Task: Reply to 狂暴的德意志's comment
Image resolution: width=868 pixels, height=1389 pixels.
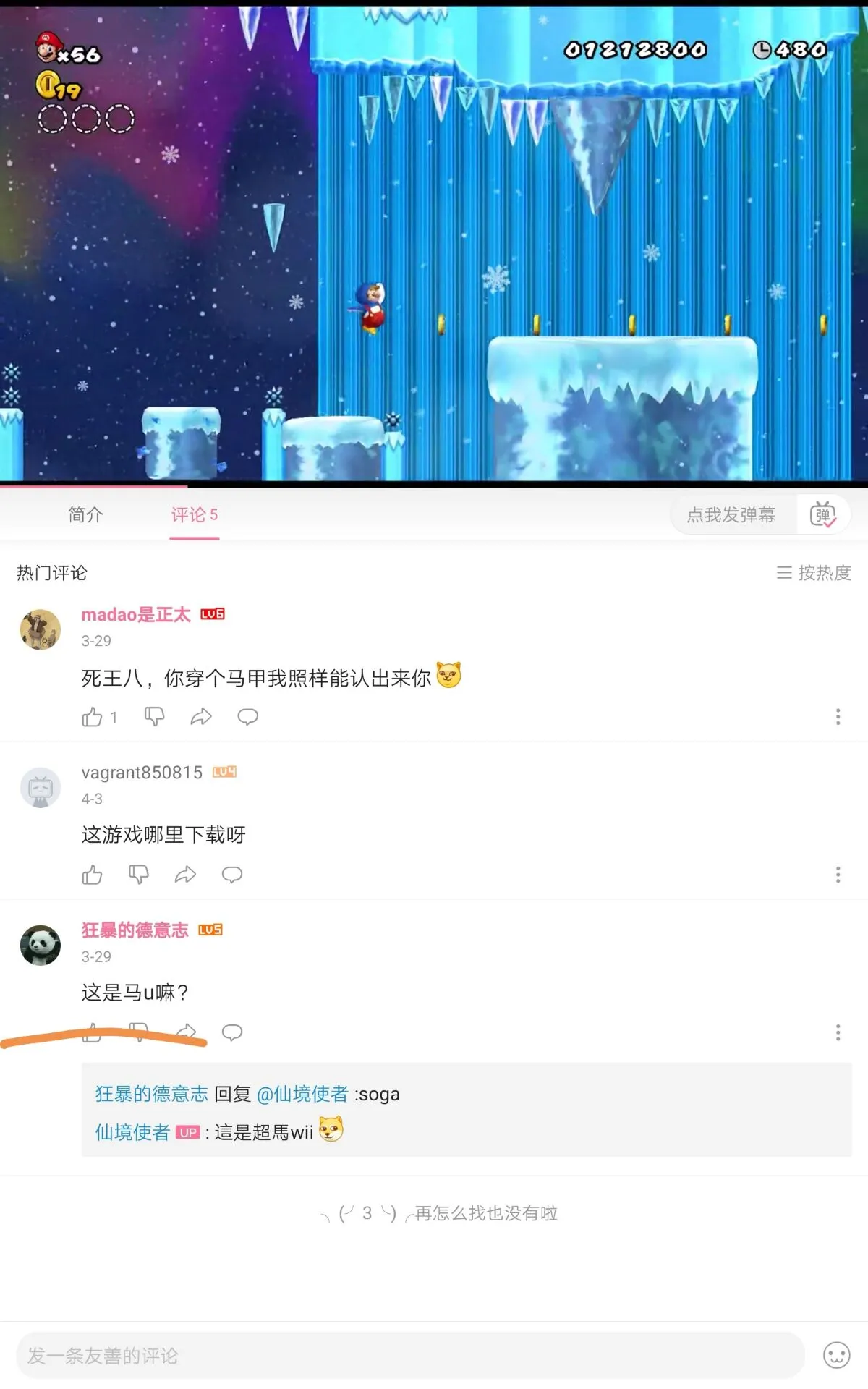Action: tap(232, 1032)
